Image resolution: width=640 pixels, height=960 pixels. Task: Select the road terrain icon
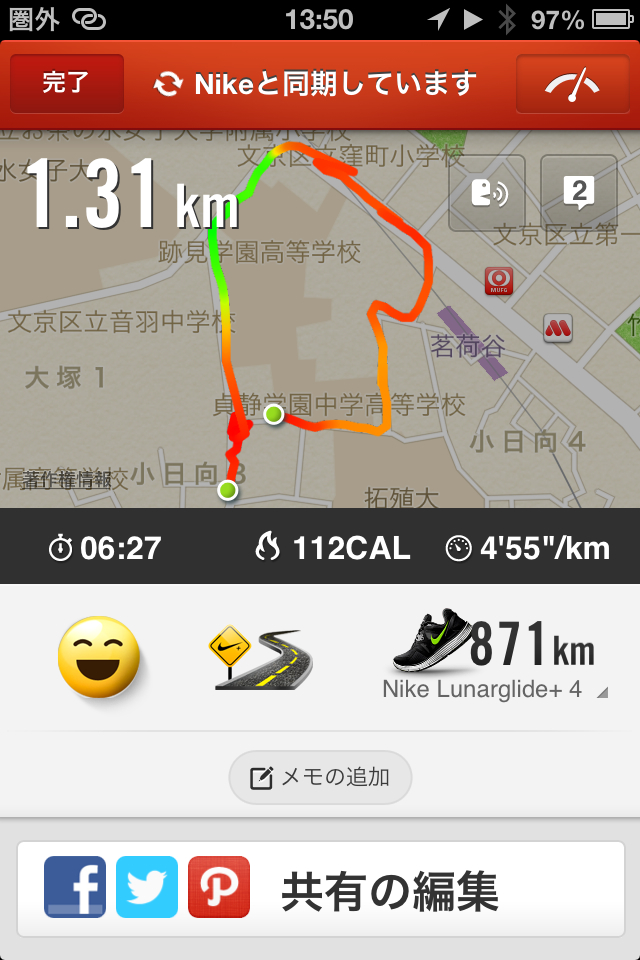[x=260, y=658]
